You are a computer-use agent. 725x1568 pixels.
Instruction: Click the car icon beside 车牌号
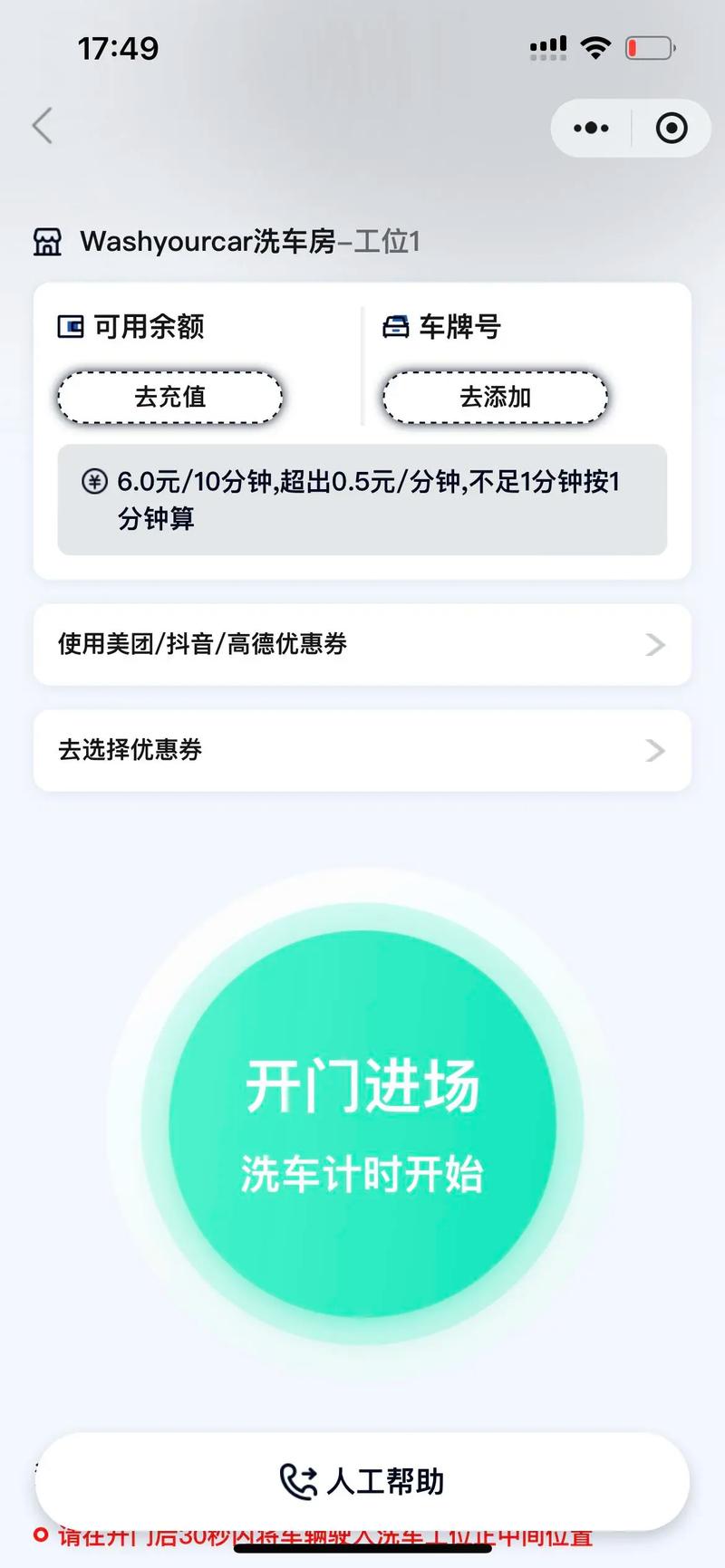(x=394, y=327)
